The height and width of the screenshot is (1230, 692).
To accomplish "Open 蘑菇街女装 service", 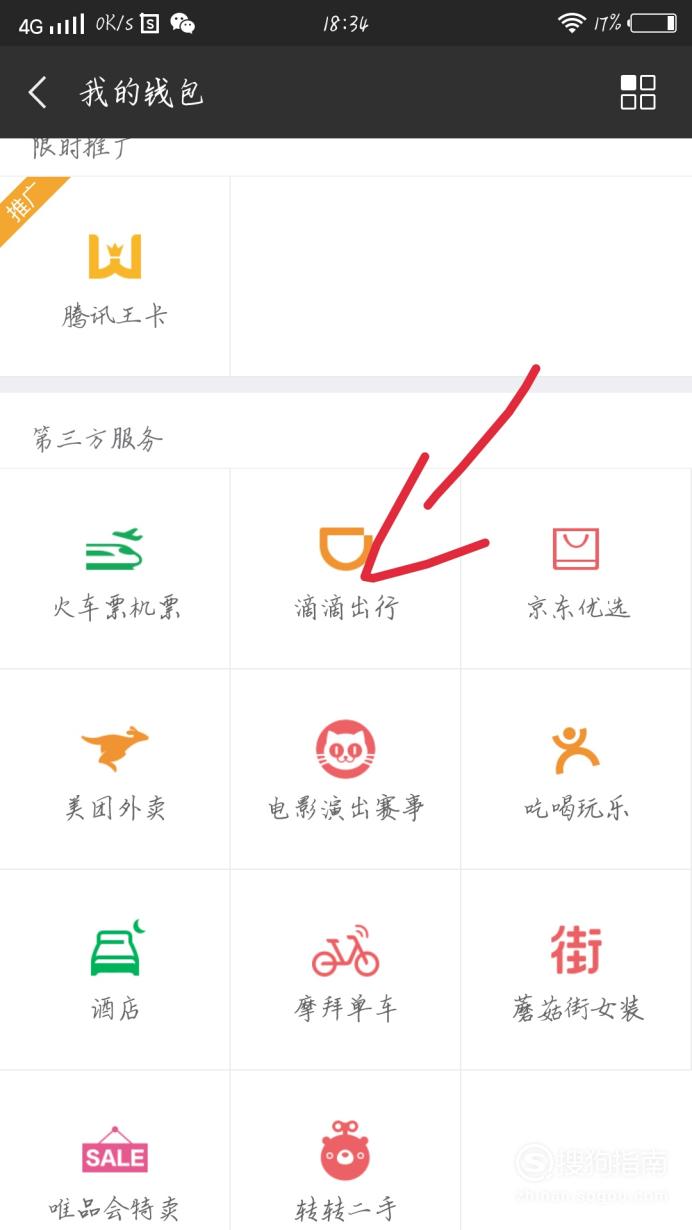I will [577, 970].
